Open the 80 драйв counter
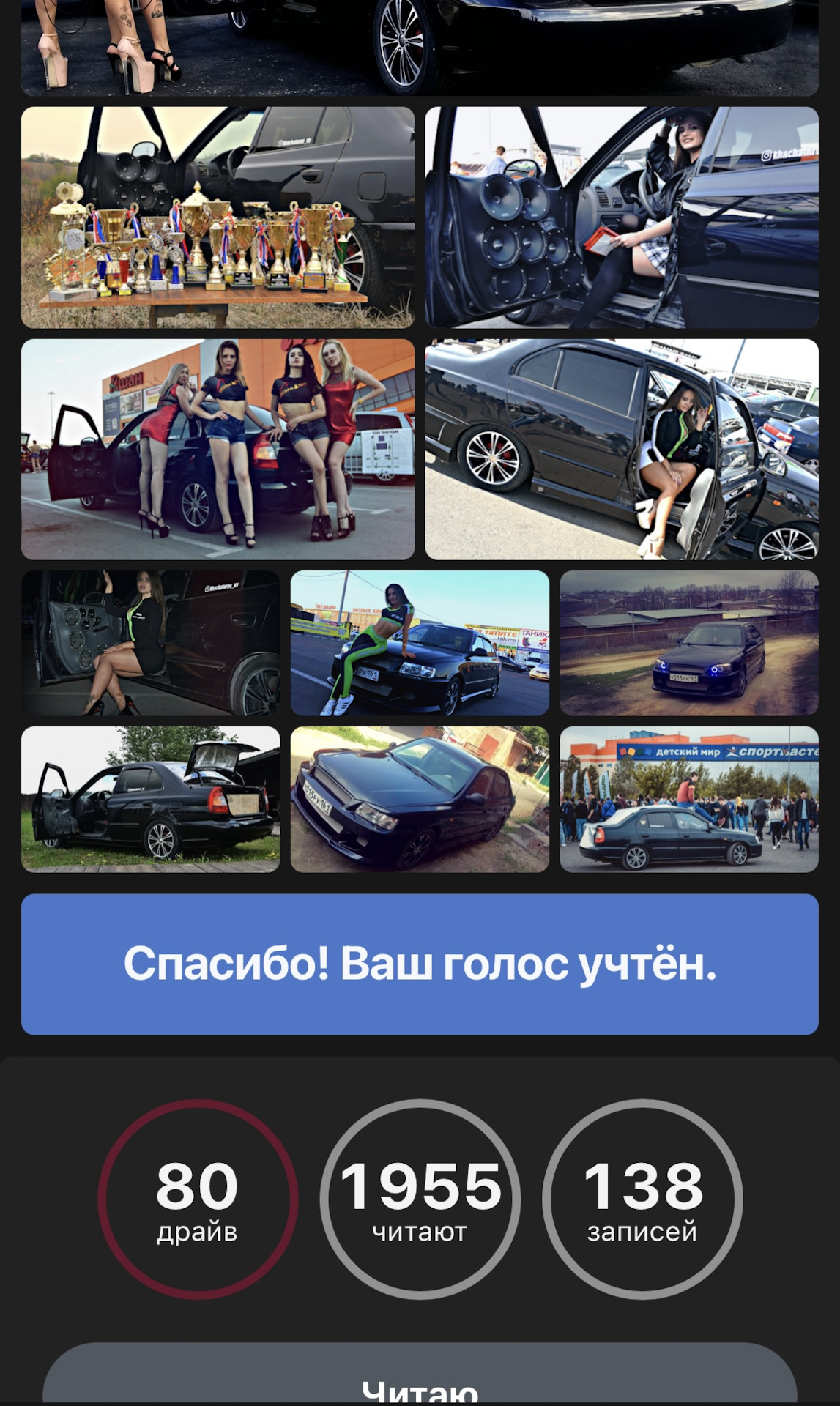 click(198, 1199)
